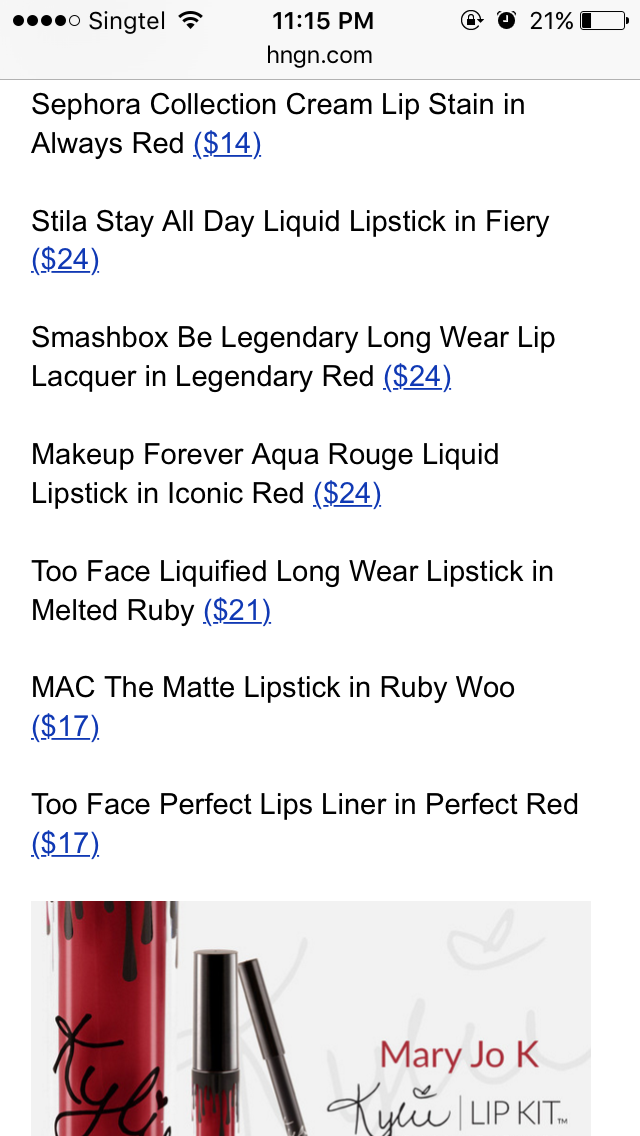Open the $24 link for Stila Liquid Lipstick

[65, 259]
